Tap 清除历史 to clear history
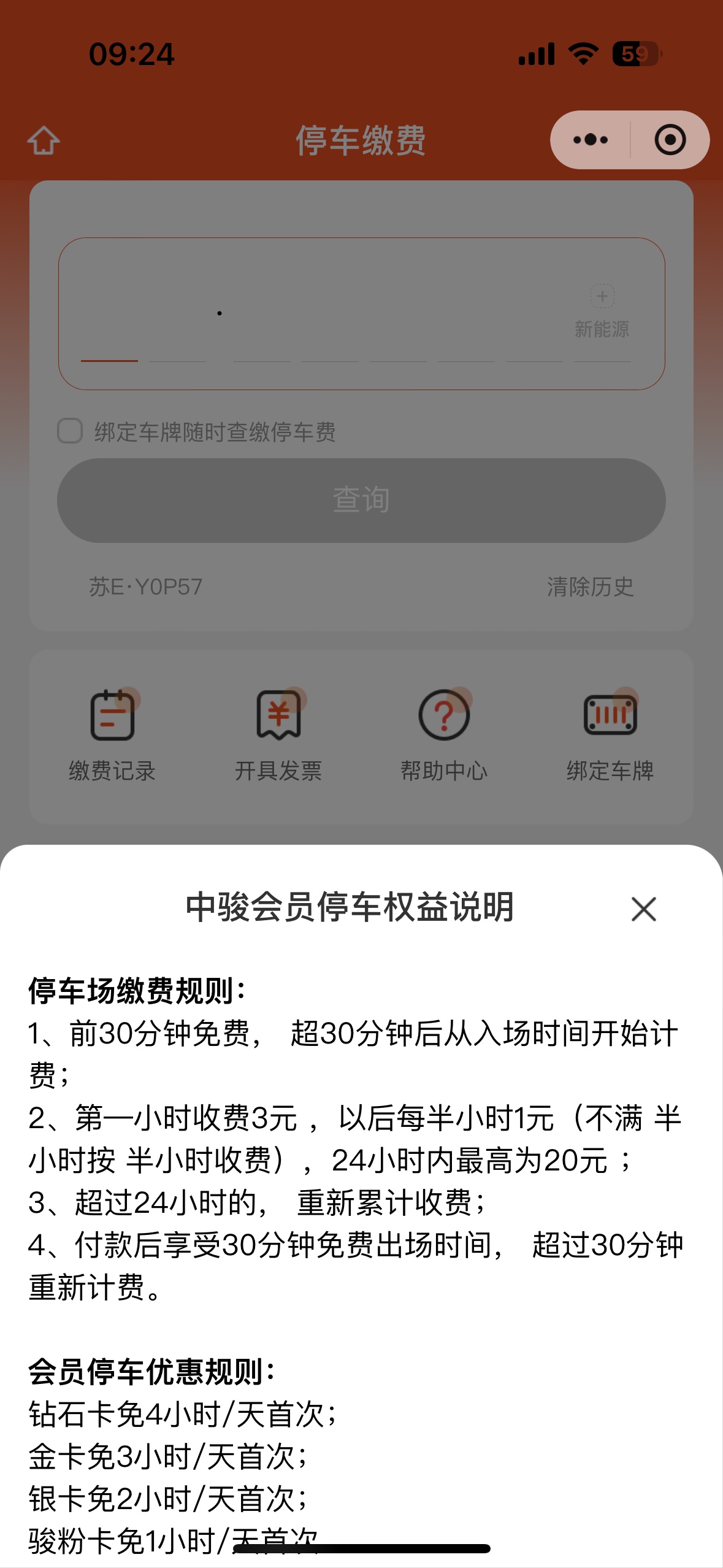The image size is (723, 1568). point(590,586)
